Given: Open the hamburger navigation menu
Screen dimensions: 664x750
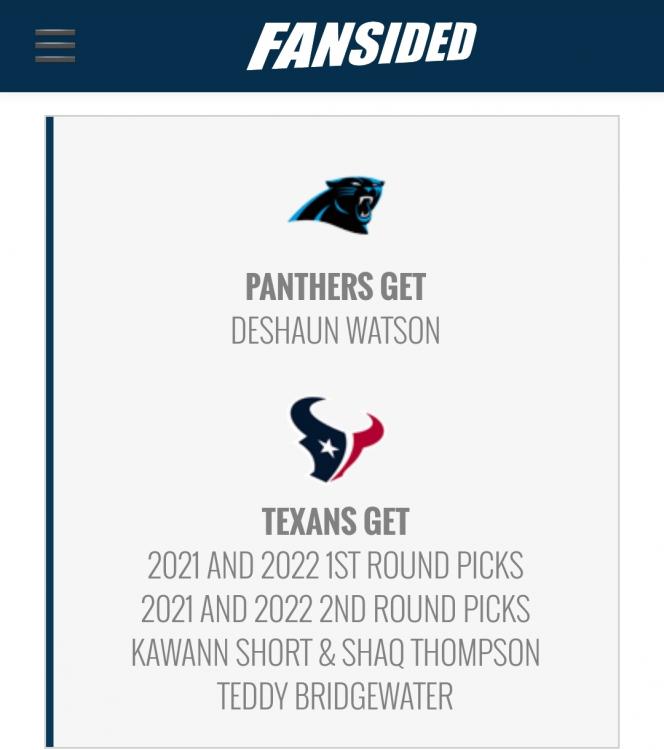Looking at the screenshot, I should 55,46.
